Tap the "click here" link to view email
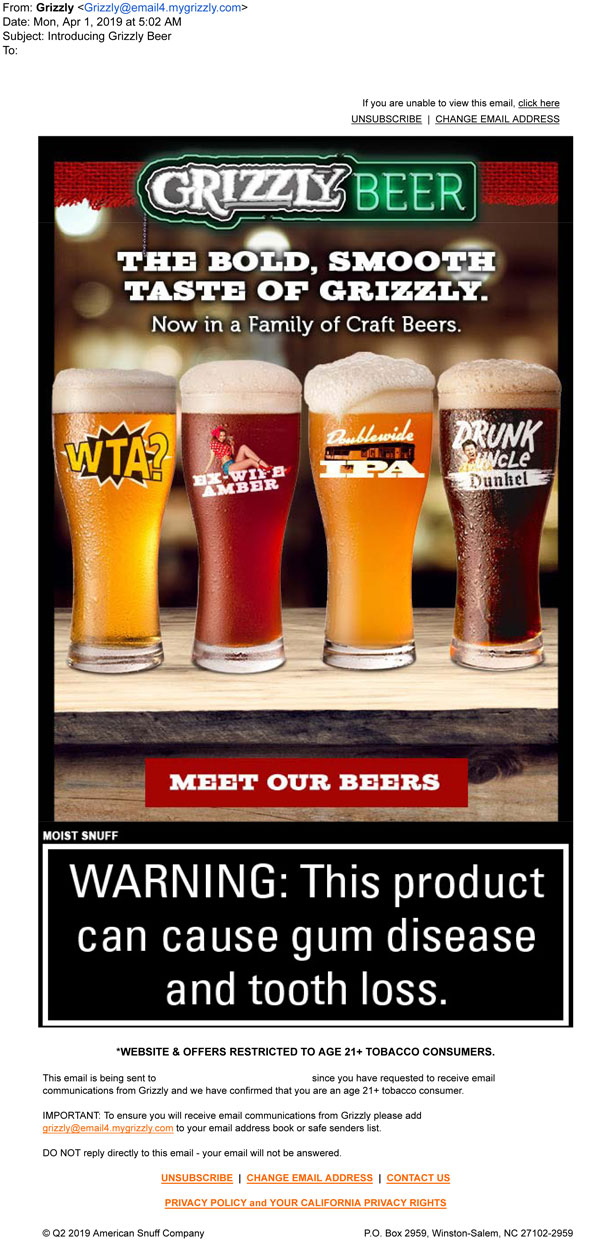Image resolution: width=600 pixels, height=1242 pixels. (538, 103)
